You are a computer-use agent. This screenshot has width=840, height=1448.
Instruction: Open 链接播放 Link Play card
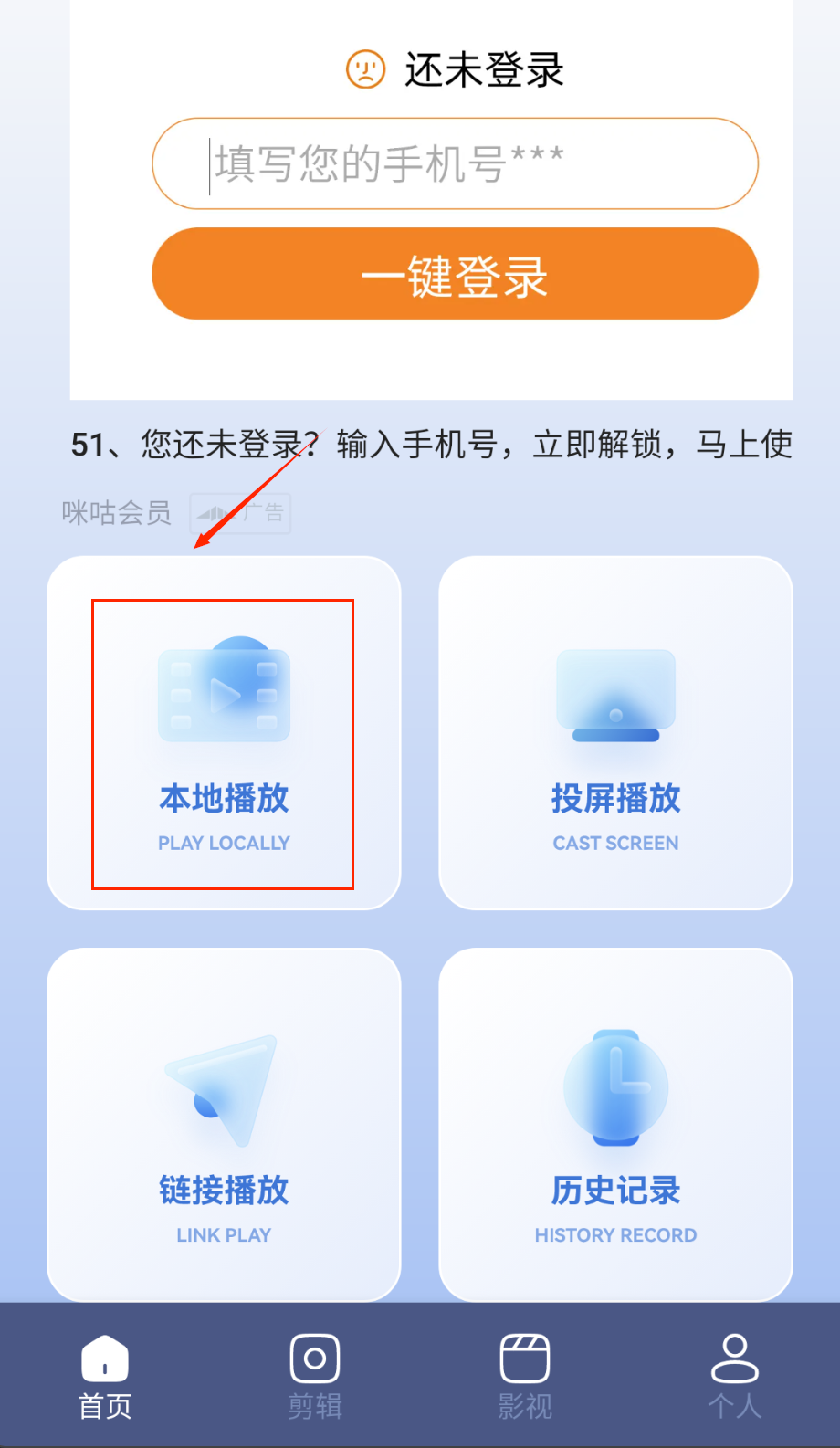[x=224, y=1125]
